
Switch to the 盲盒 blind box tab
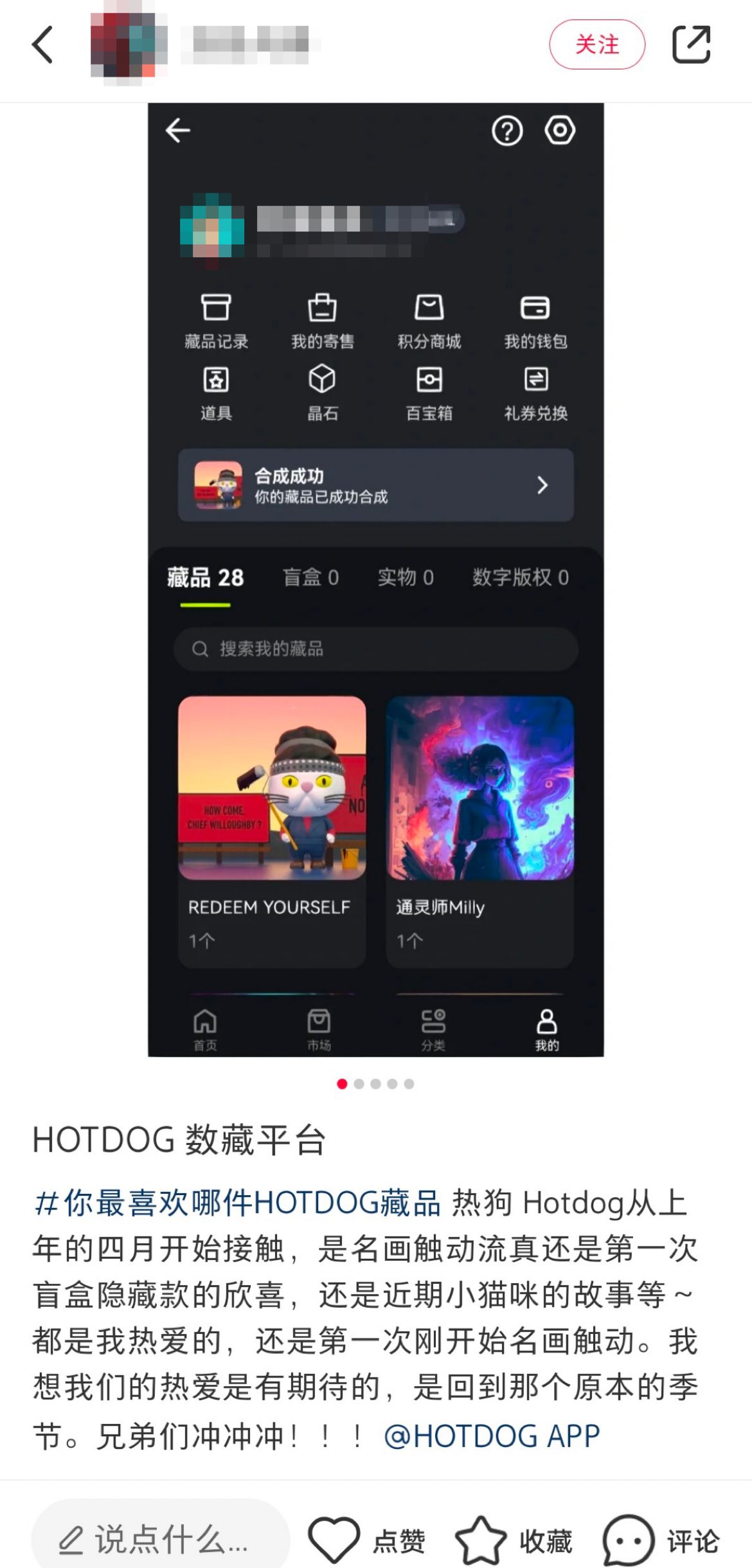tap(312, 577)
